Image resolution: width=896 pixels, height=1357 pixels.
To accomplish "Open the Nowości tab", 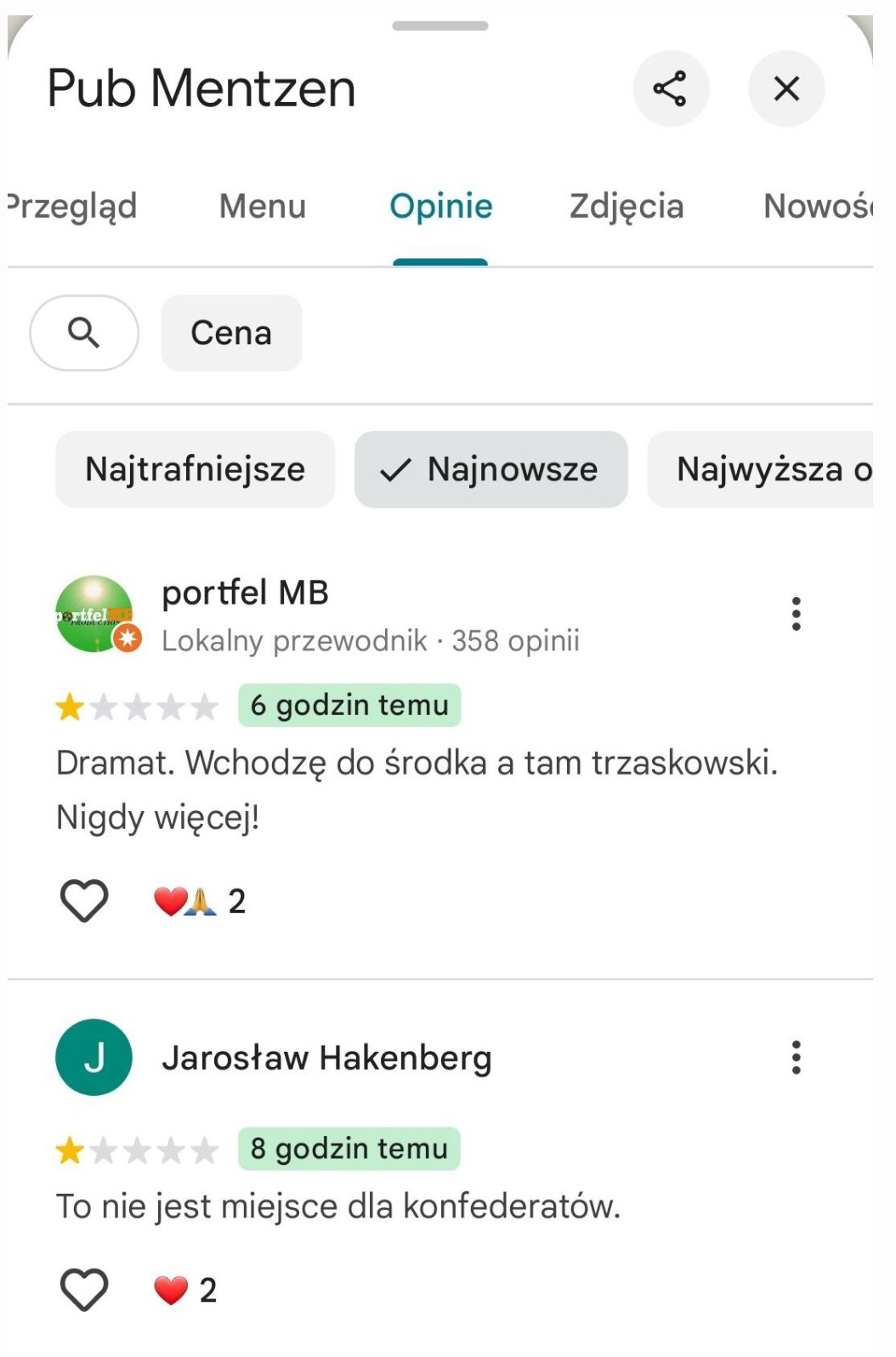I will pos(817,207).
